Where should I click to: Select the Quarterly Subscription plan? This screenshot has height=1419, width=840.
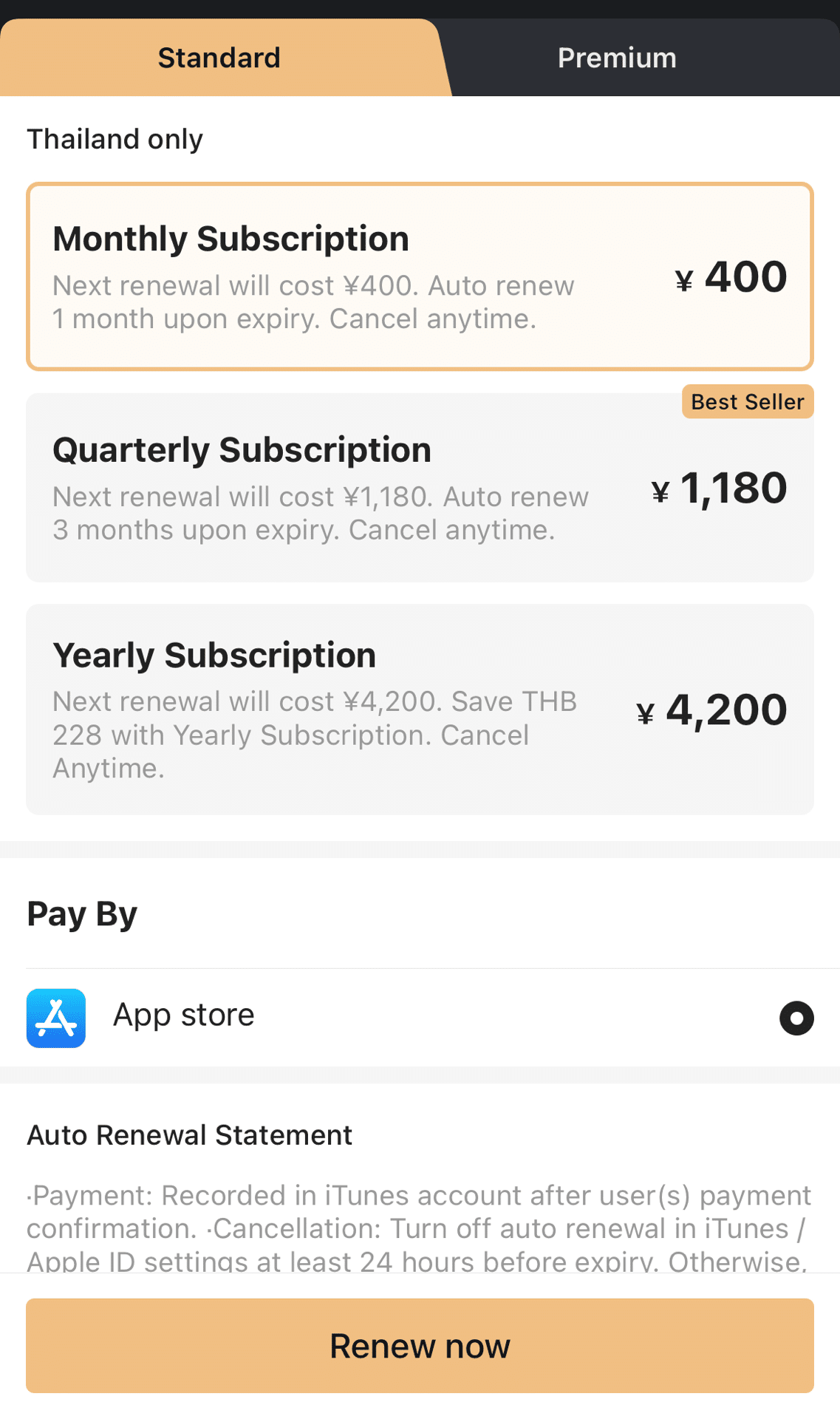pos(420,488)
